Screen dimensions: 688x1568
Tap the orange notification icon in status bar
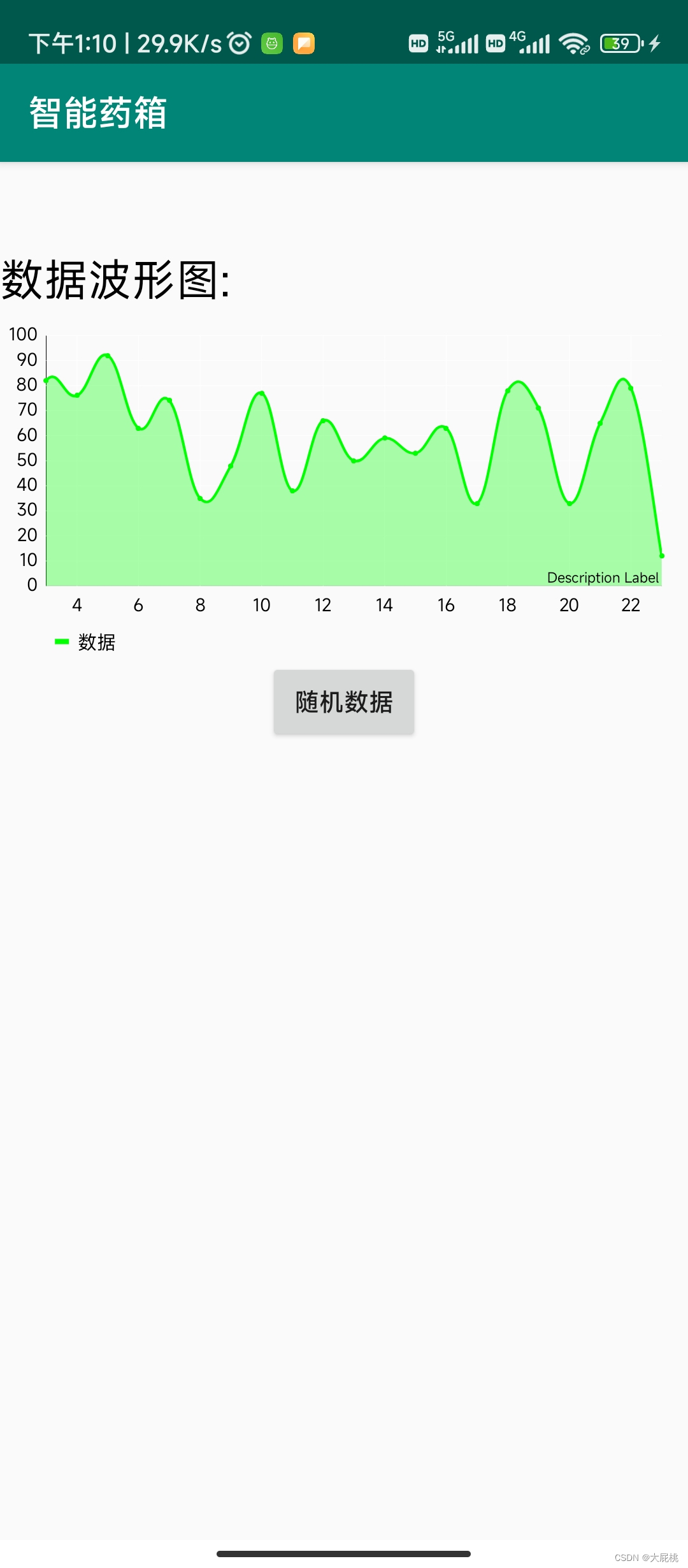[305, 43]
